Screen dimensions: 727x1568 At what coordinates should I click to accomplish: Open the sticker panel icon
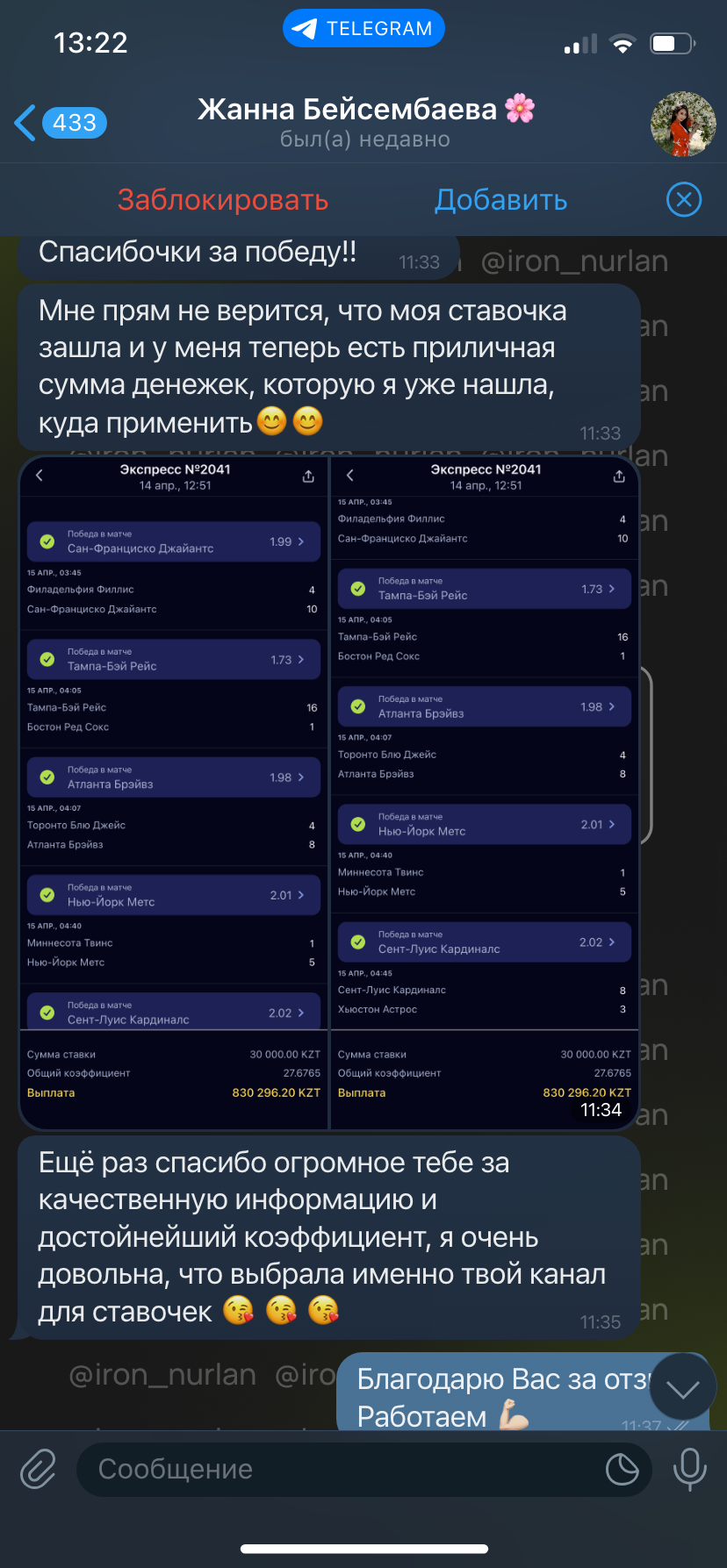623,1469
